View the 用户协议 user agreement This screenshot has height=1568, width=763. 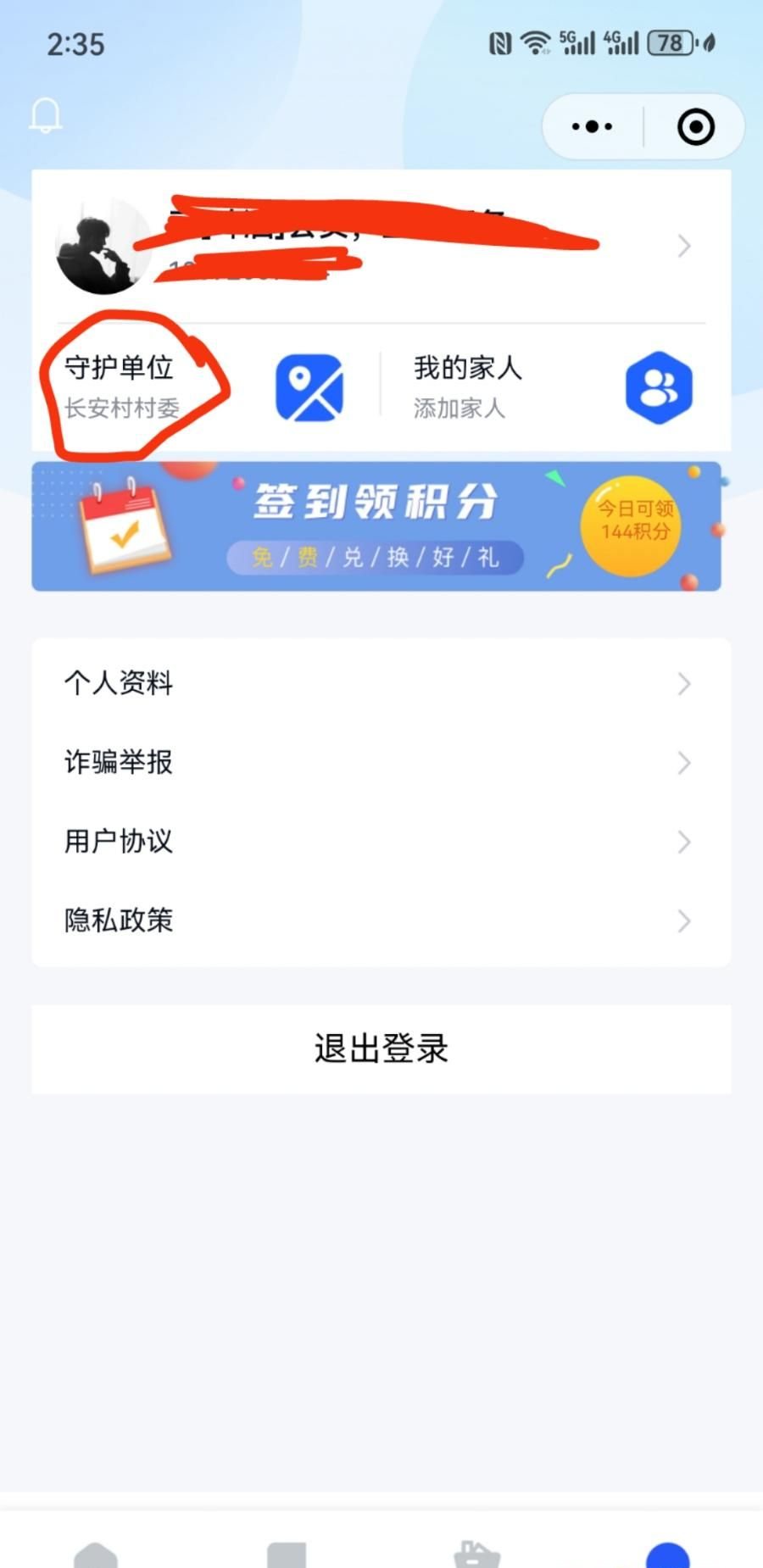[x=381, y=841]
